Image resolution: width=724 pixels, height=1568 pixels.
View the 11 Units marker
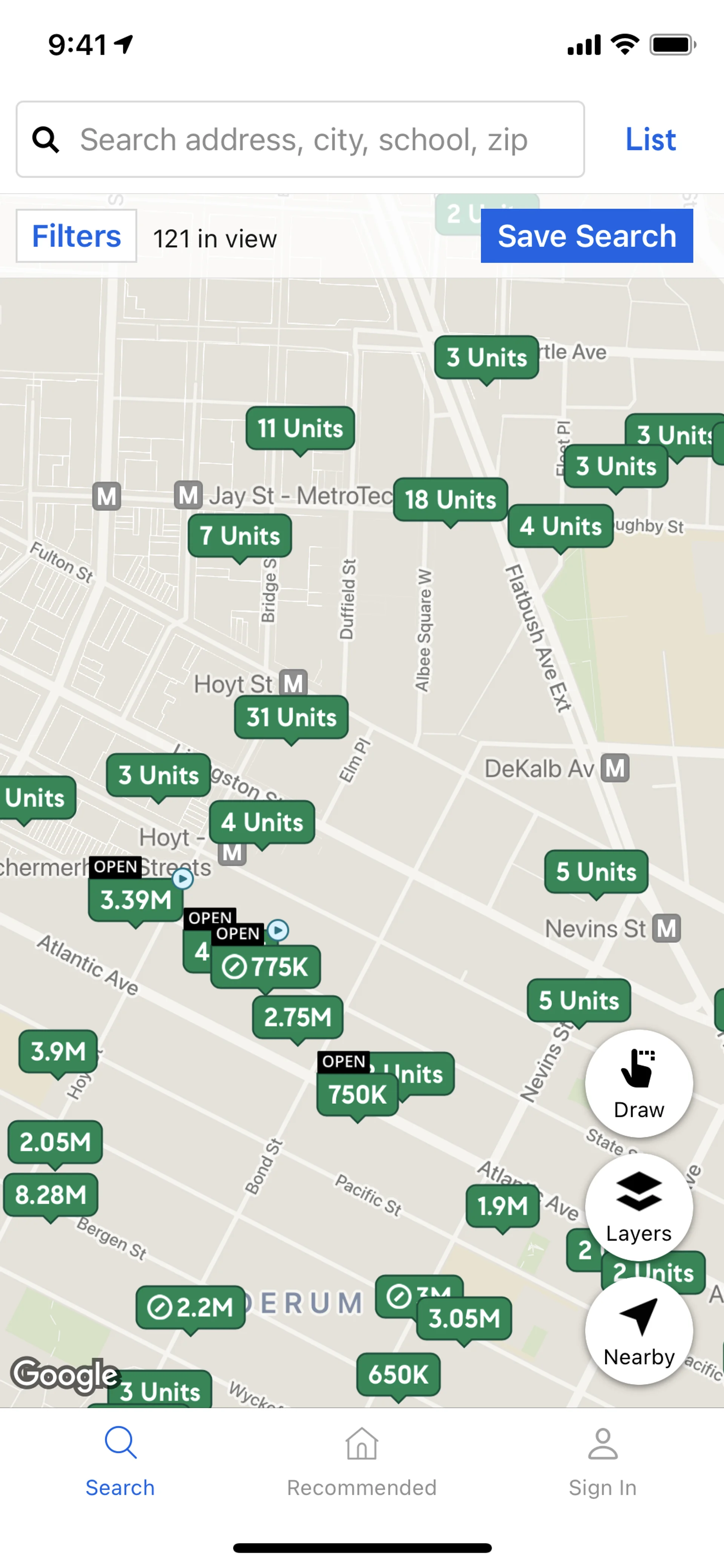[x=300, y=428]
